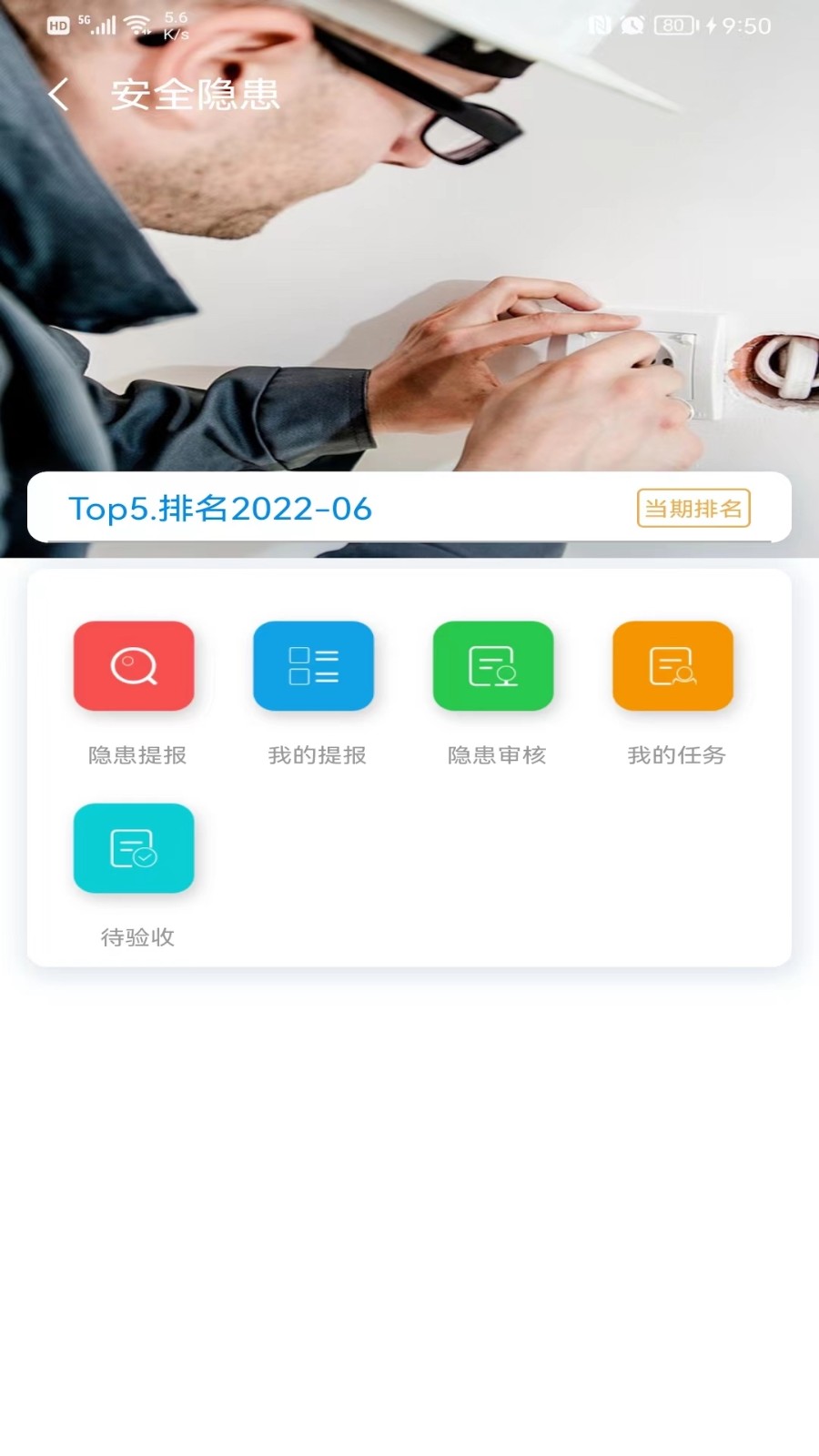
Task: Open 我的提报 blue list icon
Action: 313,665
